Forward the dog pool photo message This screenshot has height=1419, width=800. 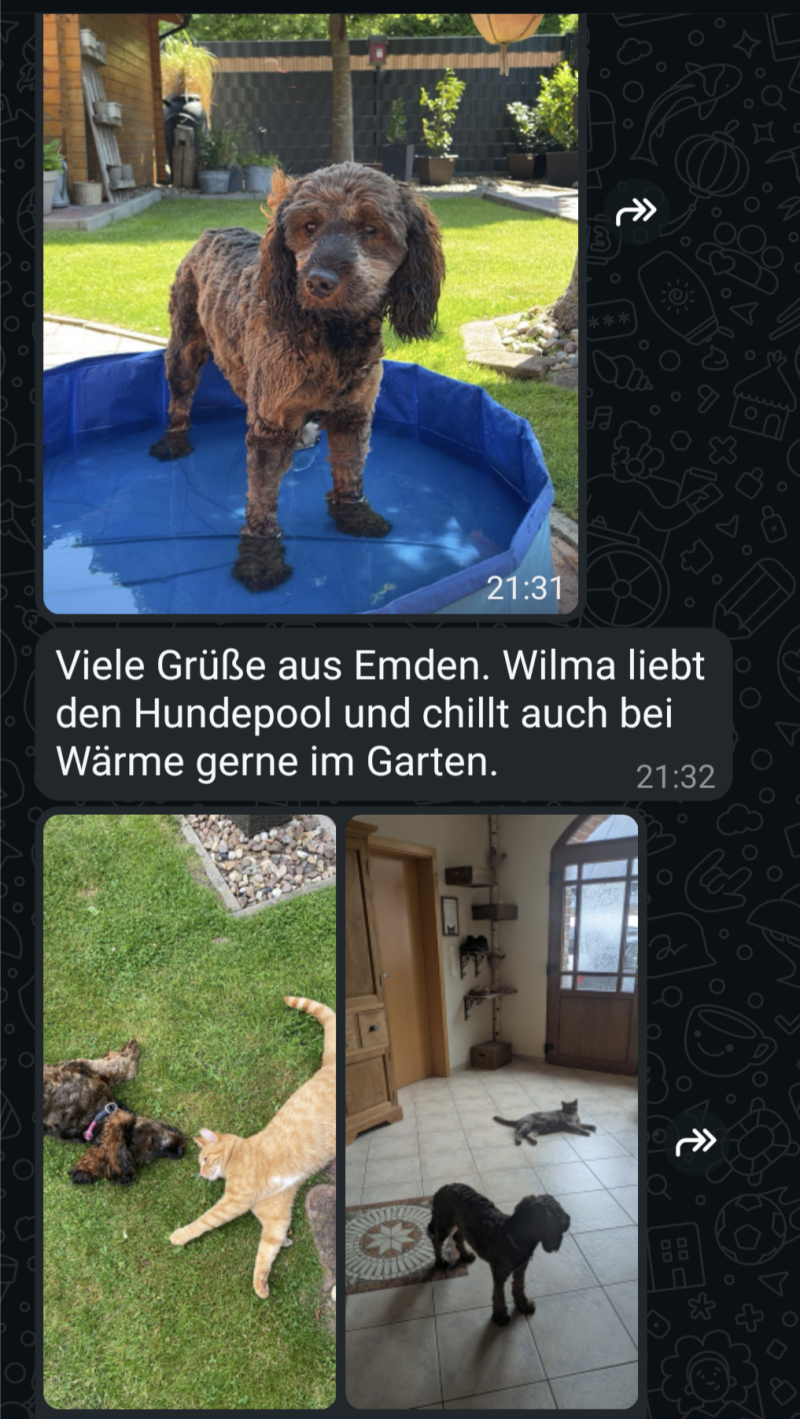[636, 210]
